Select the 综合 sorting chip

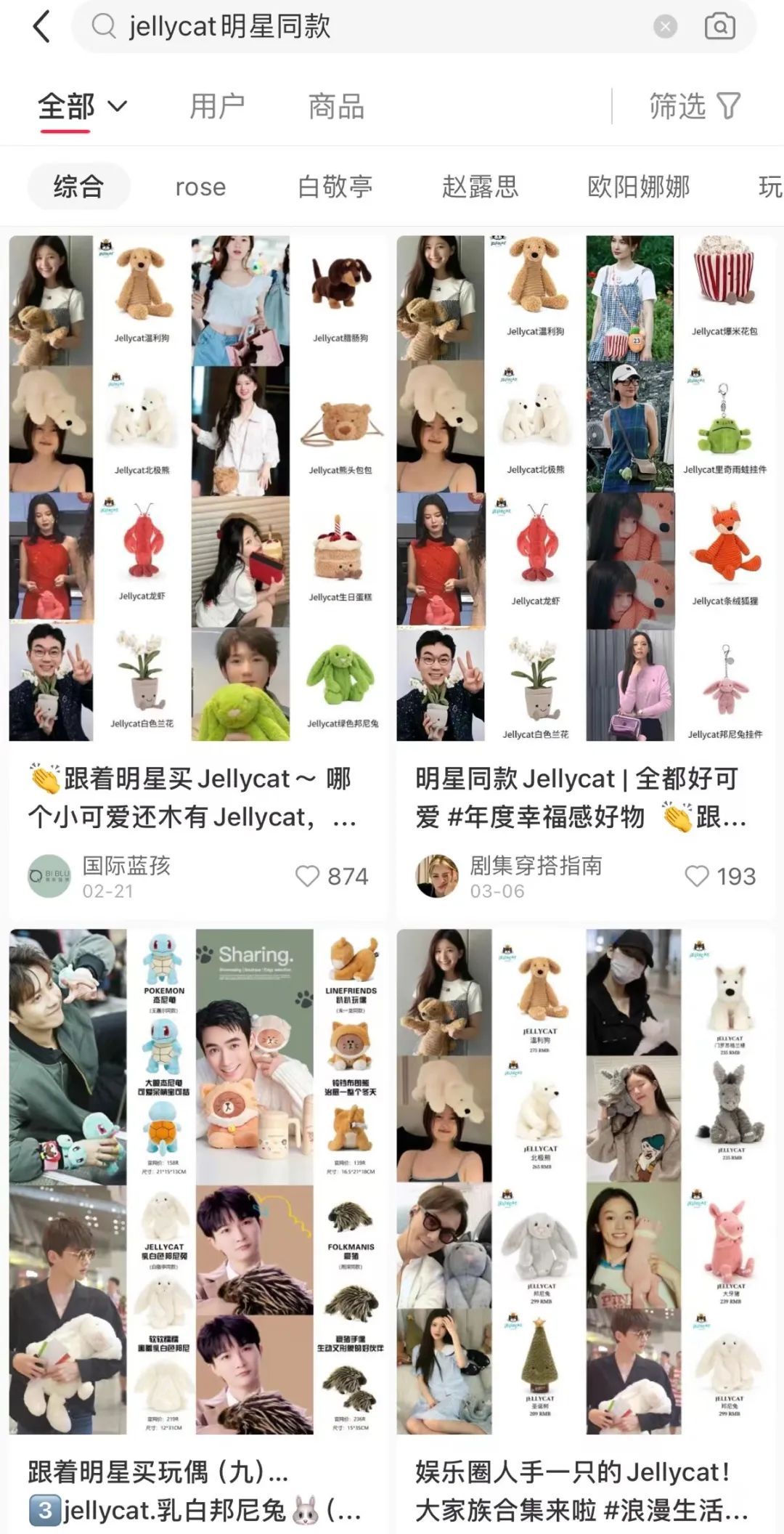78,187
